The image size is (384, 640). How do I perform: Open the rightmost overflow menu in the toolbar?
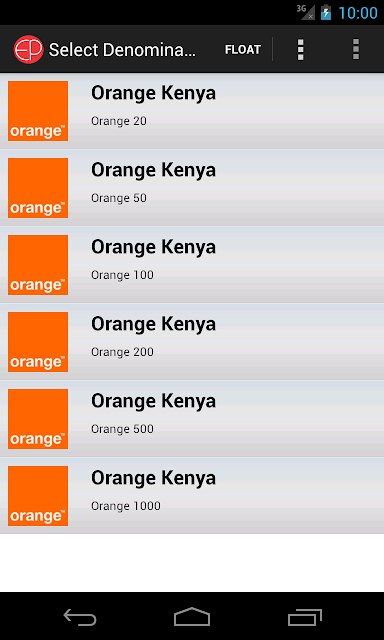point(356,49)
